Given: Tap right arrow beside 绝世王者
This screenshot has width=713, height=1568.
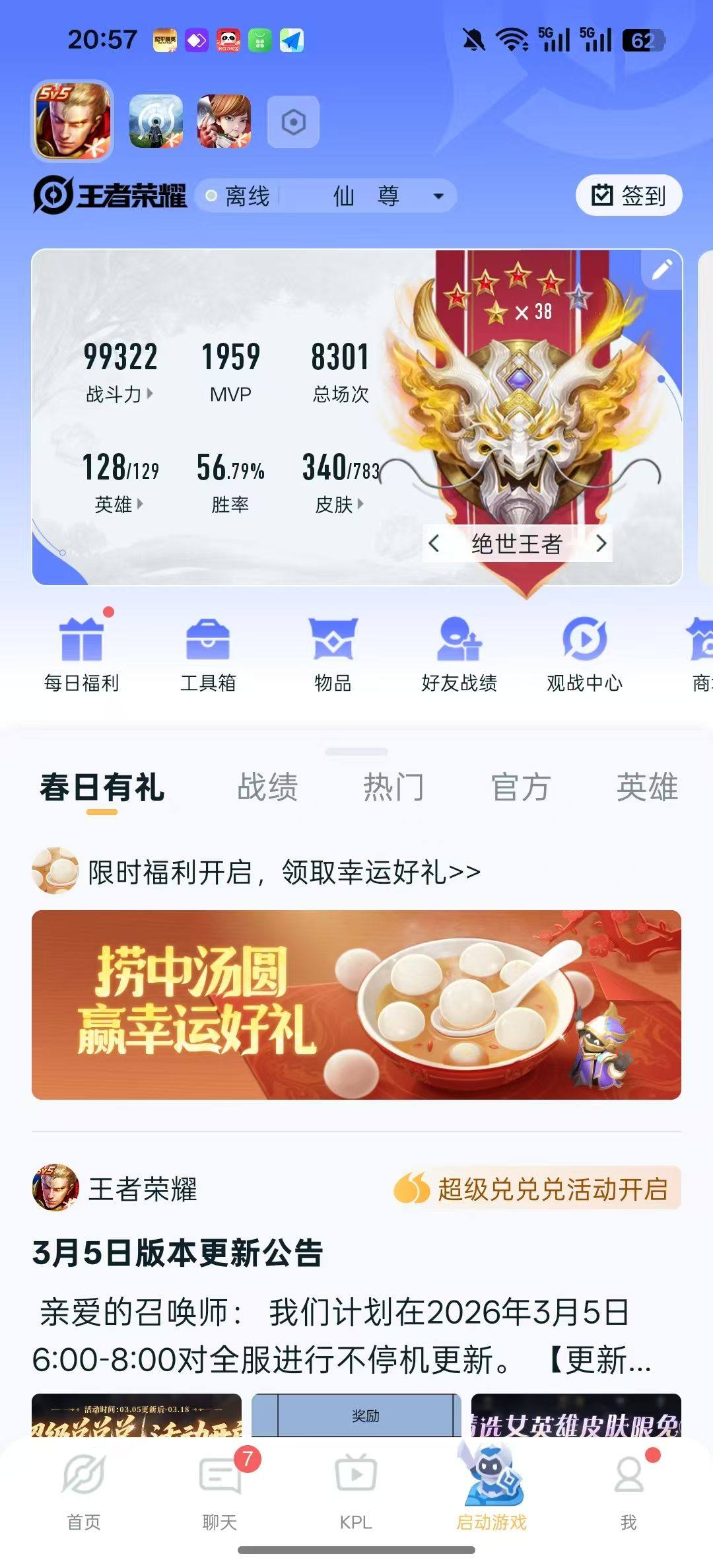Looking at the screenshot, I should pos(601,544).
